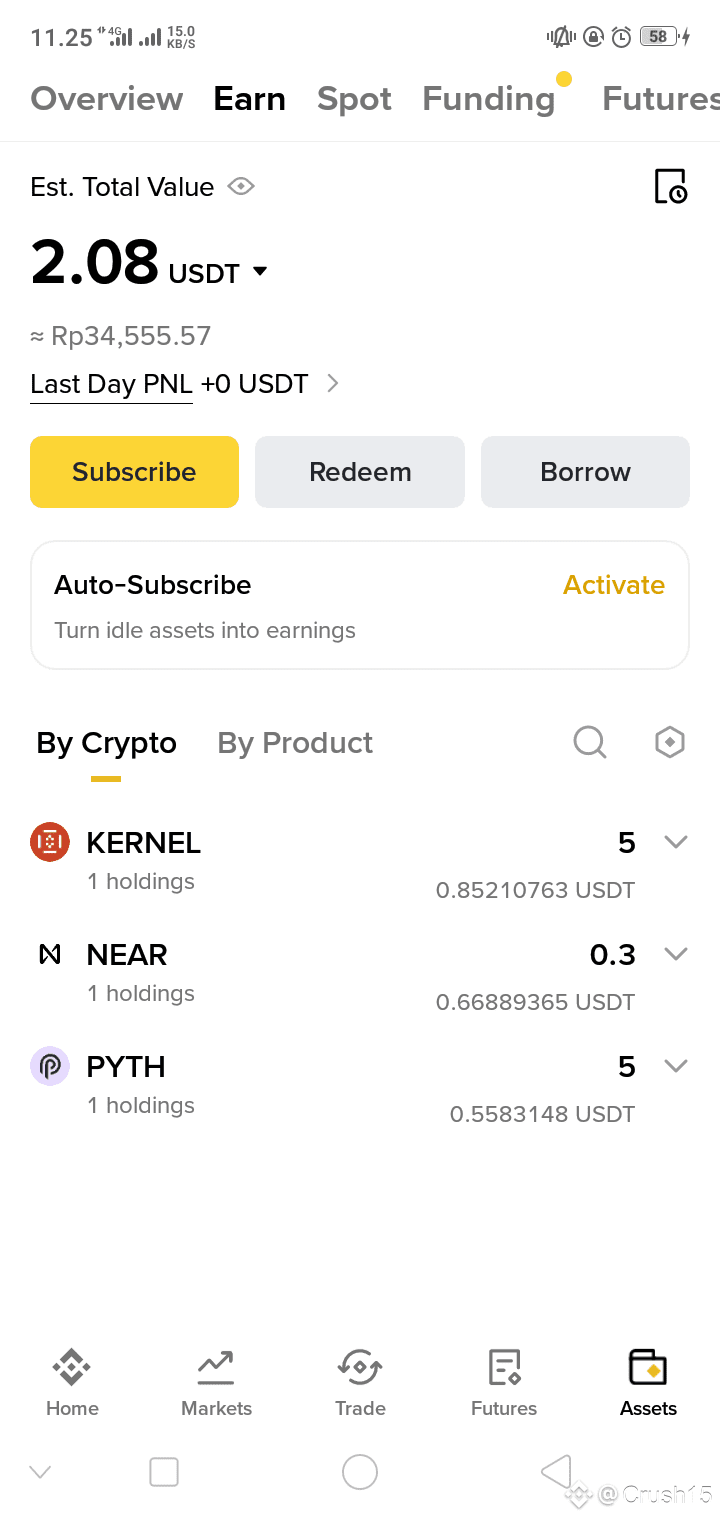Open the Trade tab
The image size is (720, 1520).
click(360, 1382)
